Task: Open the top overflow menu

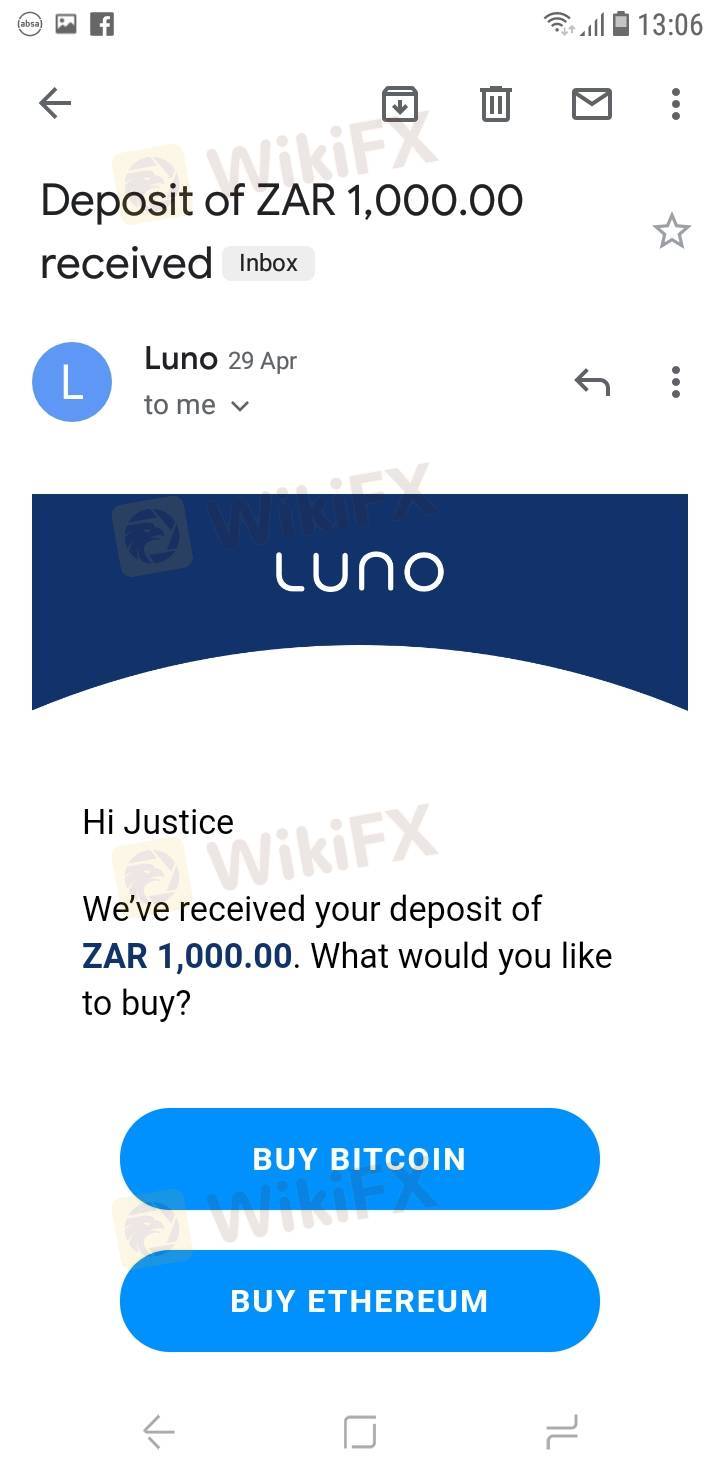Action: pyautogui.click(x=676, y=103)
